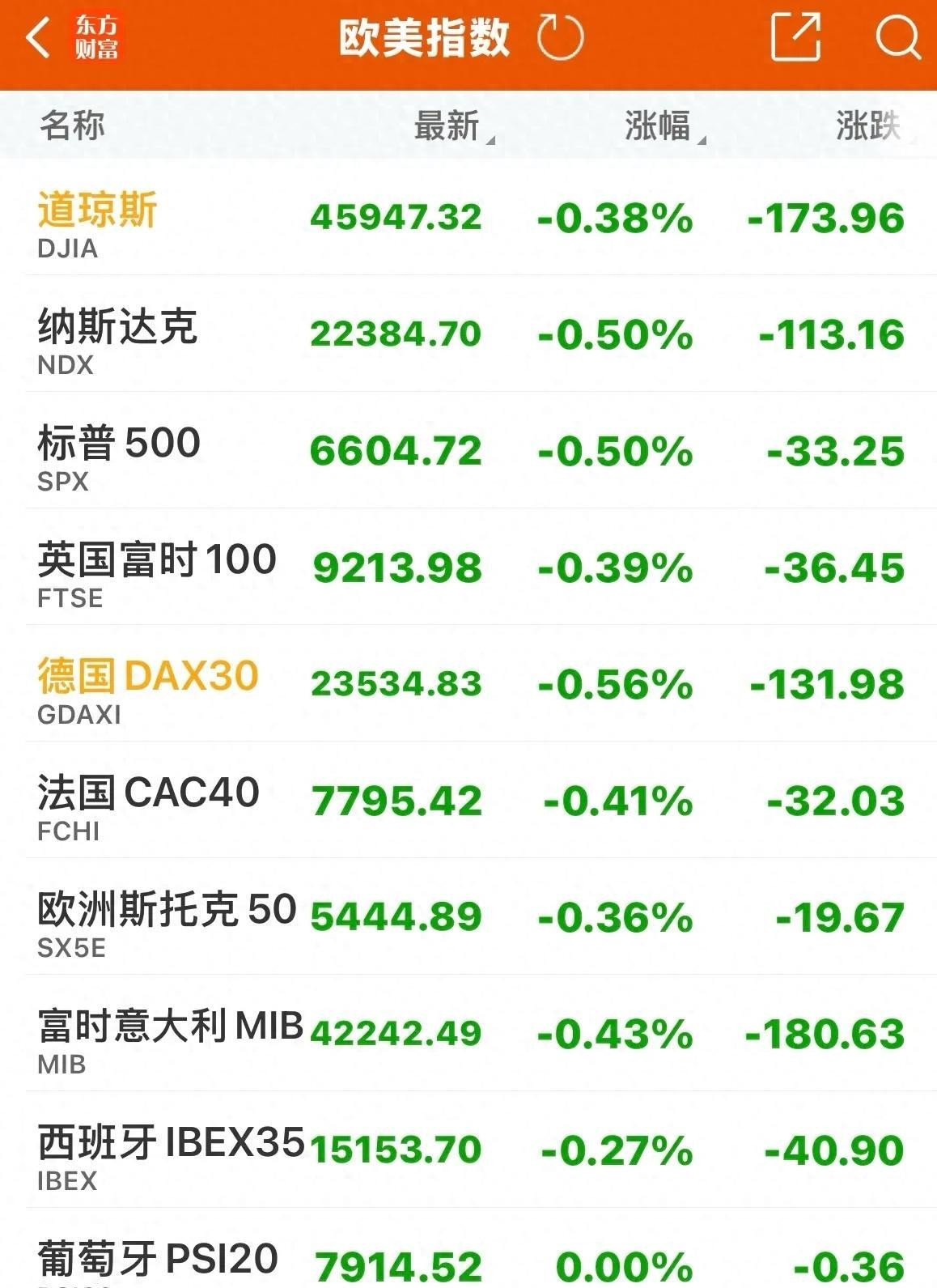Refresh the 欧美指数 quotes
Screen dimensions: 937x1288
coord(560,38)
